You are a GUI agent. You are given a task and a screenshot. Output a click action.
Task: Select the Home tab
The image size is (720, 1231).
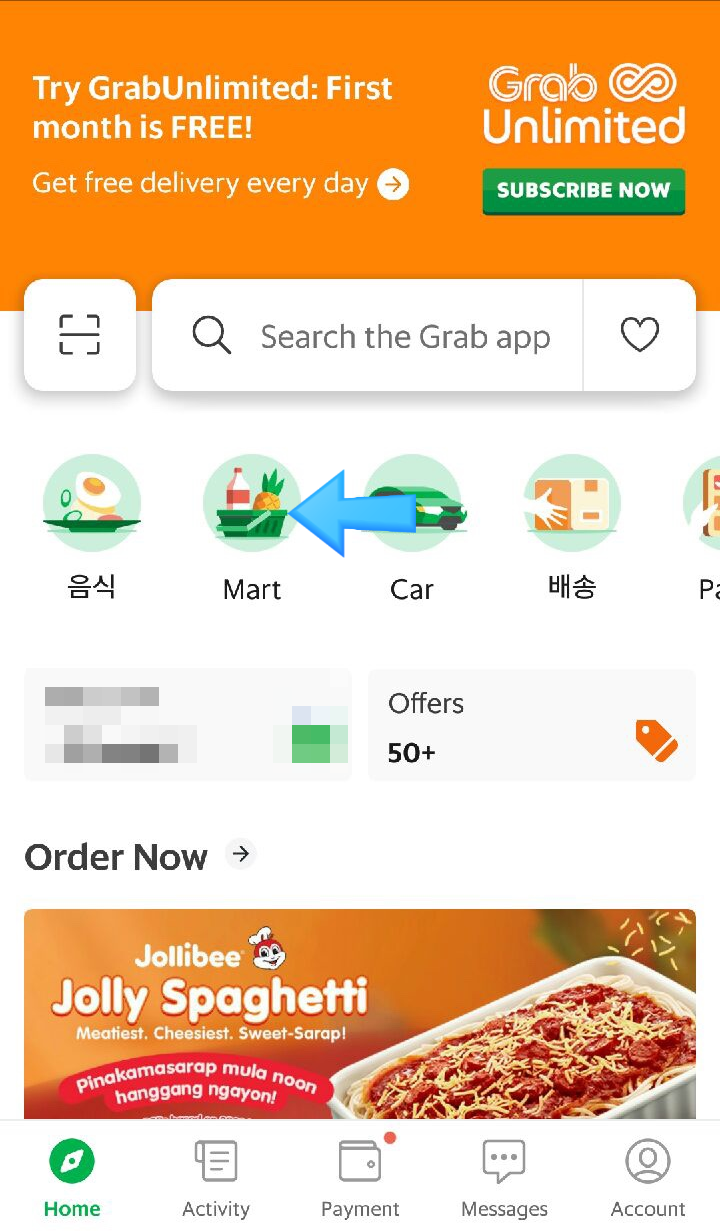click(72, 1179)
